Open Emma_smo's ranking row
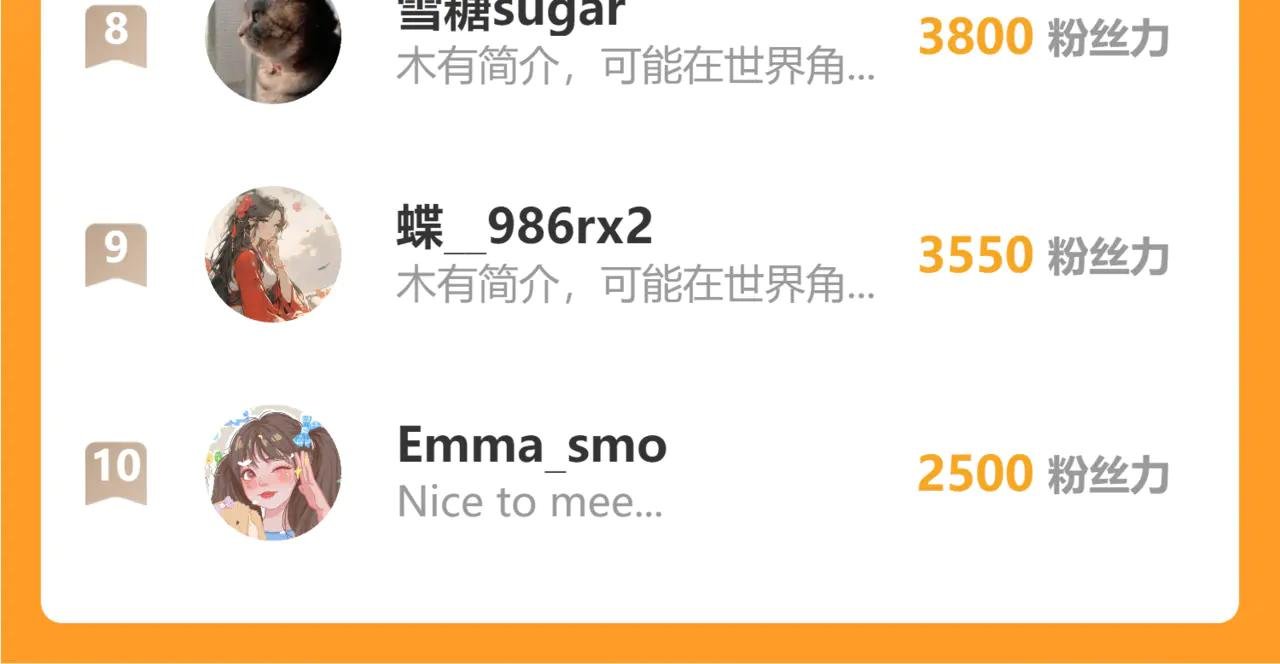1280x664 pixels. pyautogui.click(x=636, y=472)
